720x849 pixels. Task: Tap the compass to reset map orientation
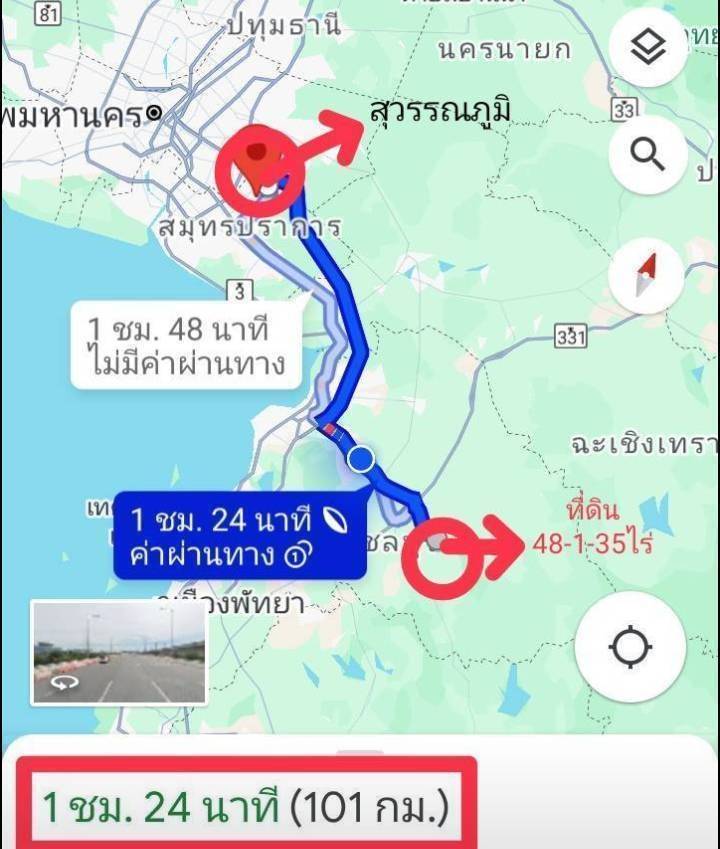(x=646, y=275)
